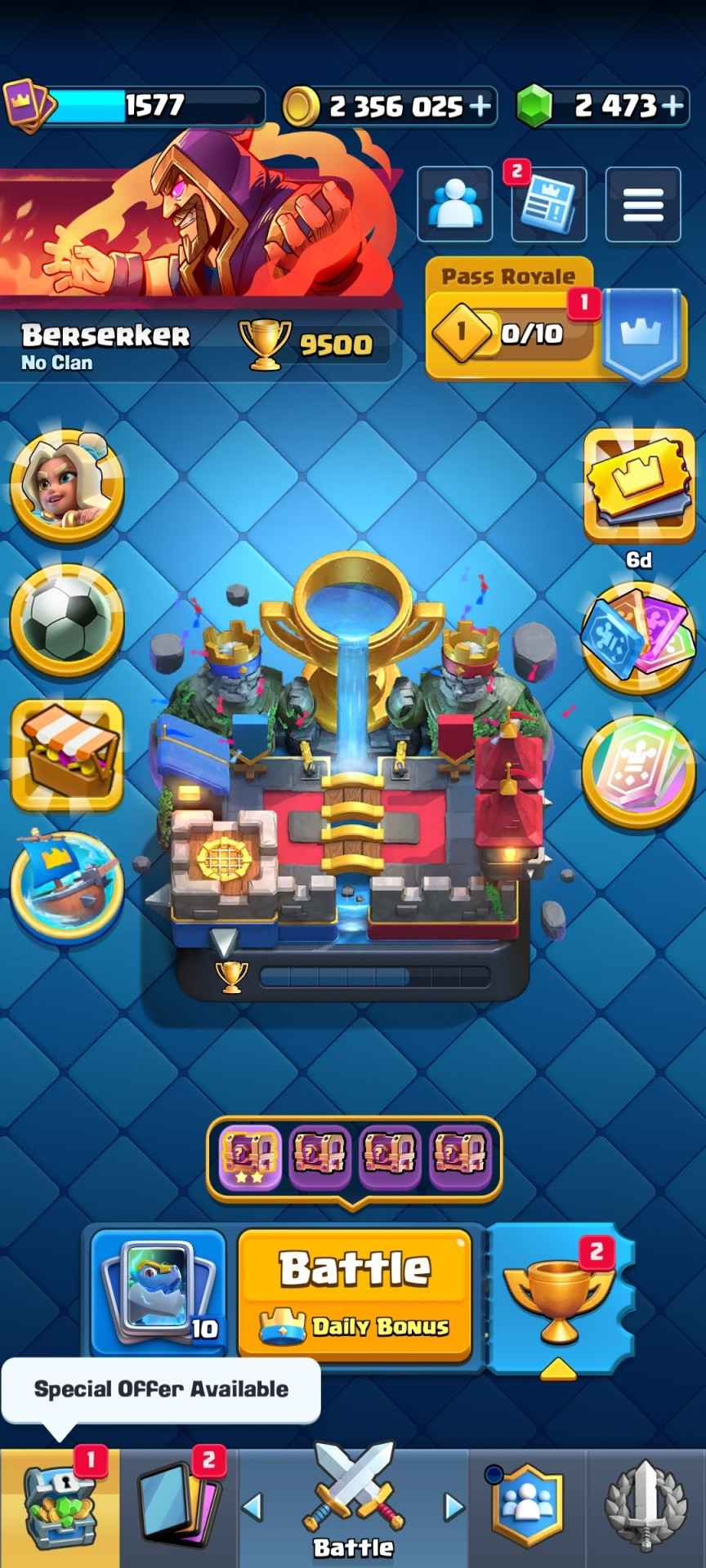Open the market stall shop icon

tap(67, 753)
